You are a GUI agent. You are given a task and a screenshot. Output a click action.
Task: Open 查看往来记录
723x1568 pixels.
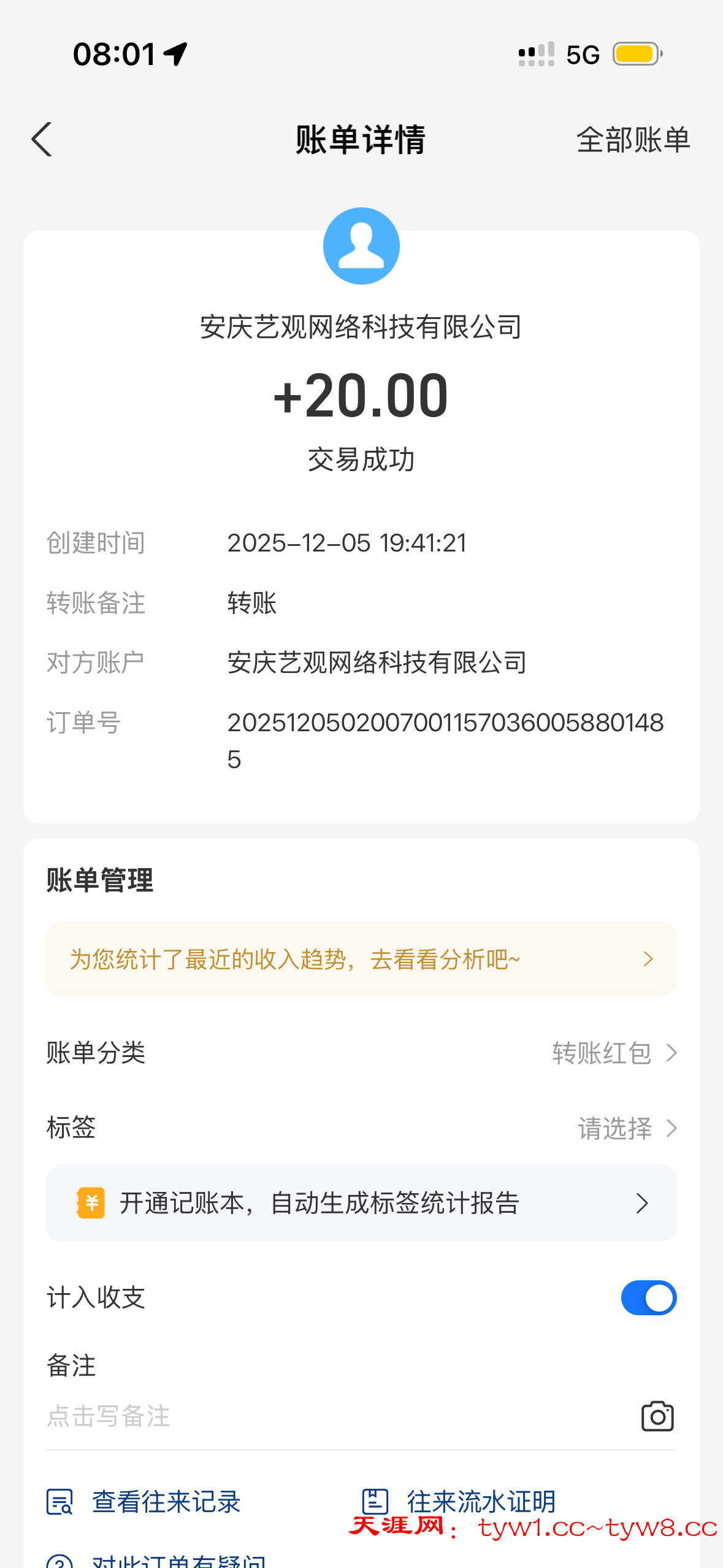pyautogui.click(x=145, y=1502)
